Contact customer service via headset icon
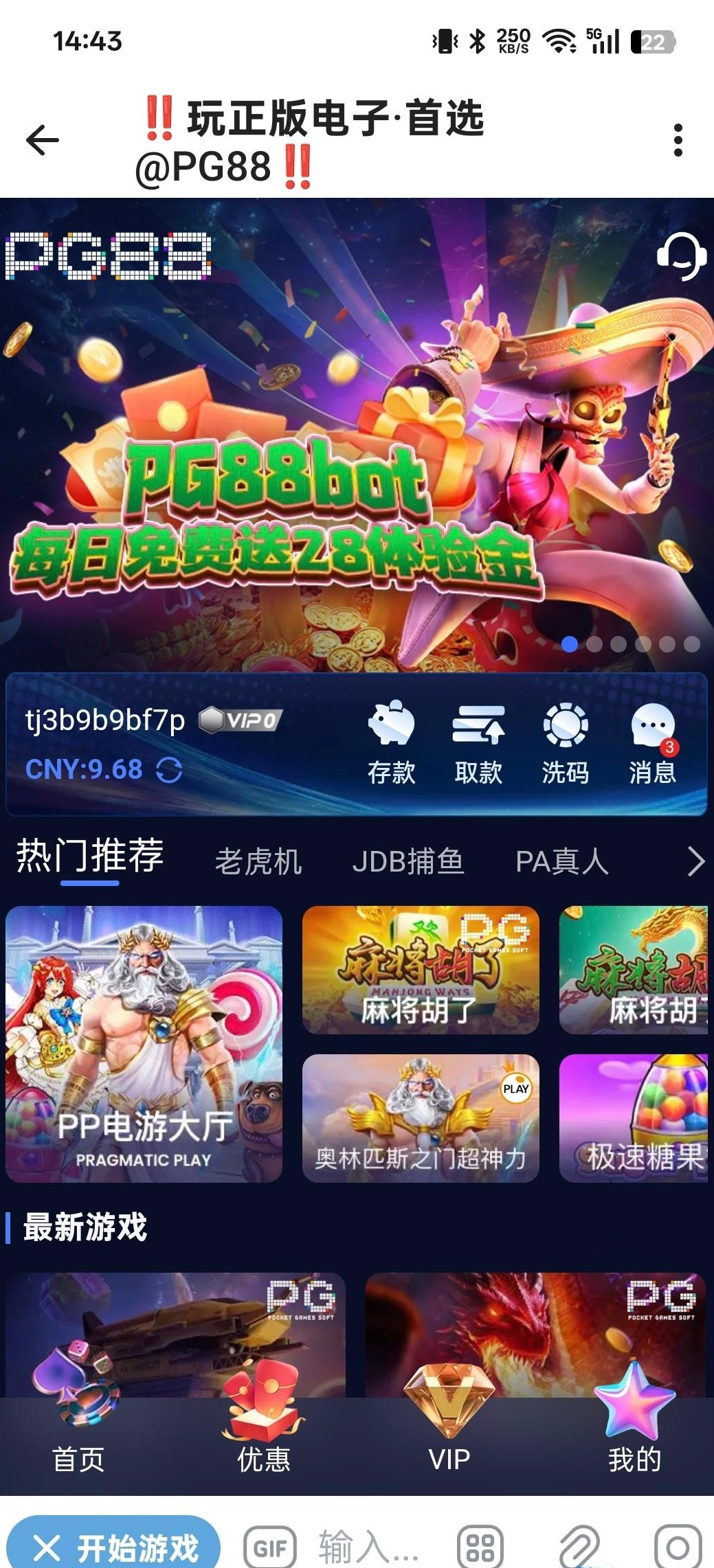Image resolution: width=714 pixels, height=1568 pixels. point(680,256)
